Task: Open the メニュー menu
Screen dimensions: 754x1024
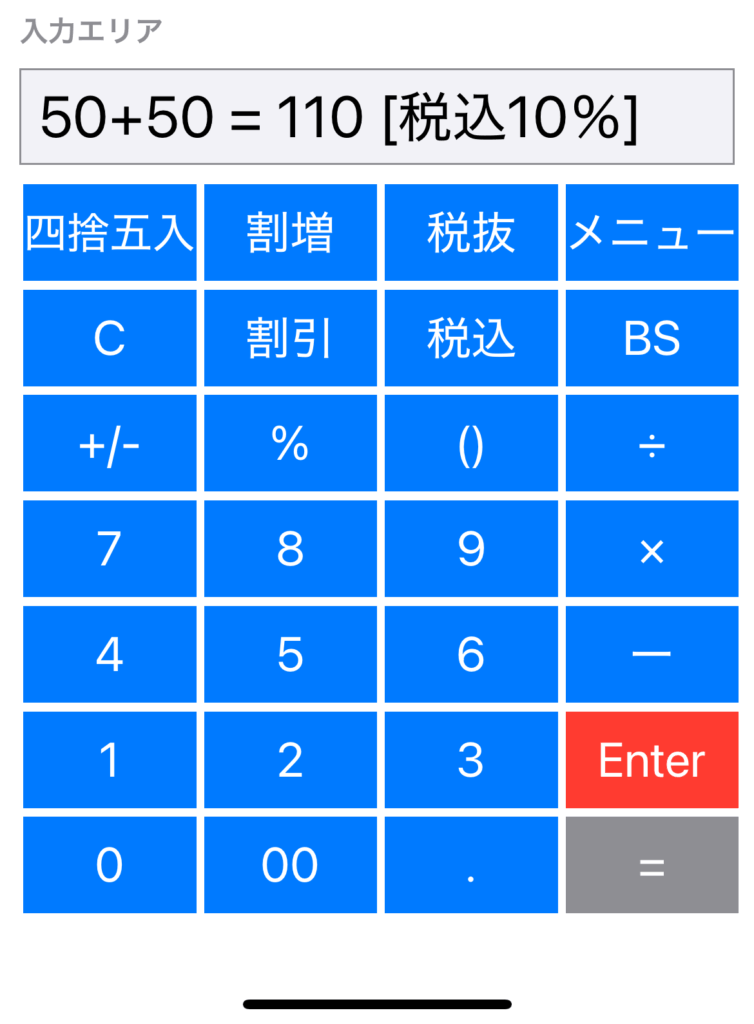Action: coord(652,233)
